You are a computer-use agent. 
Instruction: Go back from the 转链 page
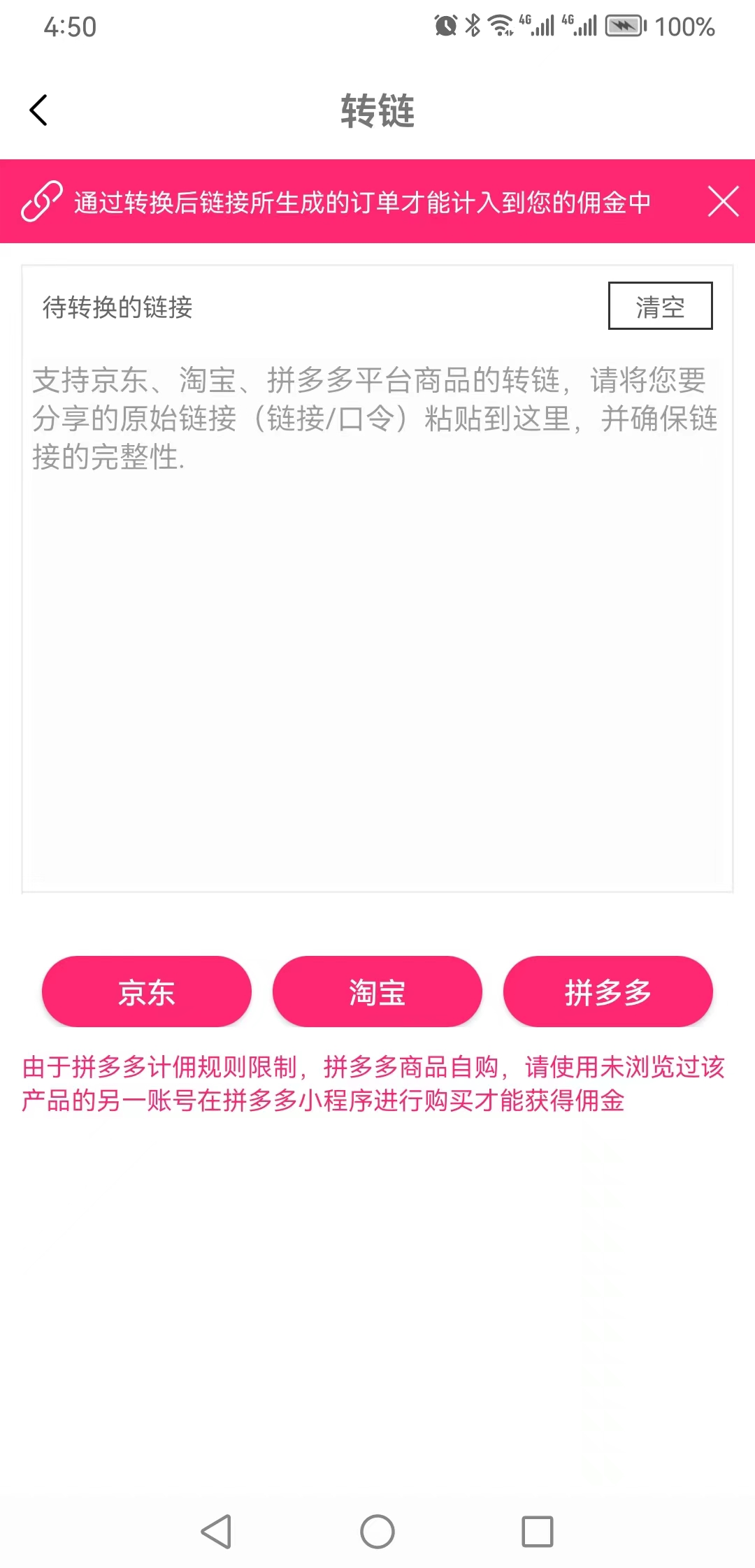pyautogui.click(x=39, y=110)
